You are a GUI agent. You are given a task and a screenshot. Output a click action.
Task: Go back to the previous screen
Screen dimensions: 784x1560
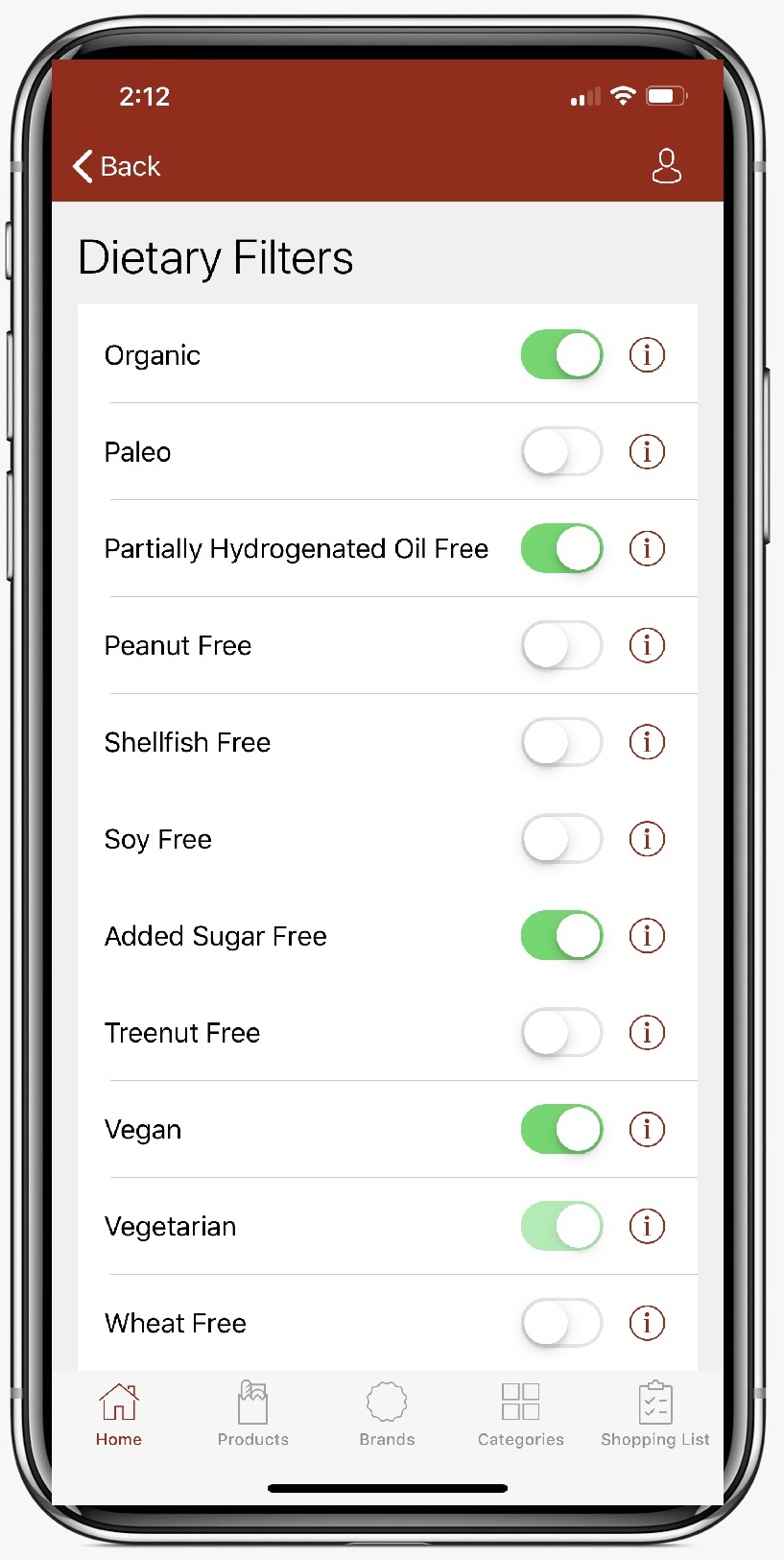(x=116, y=166)
